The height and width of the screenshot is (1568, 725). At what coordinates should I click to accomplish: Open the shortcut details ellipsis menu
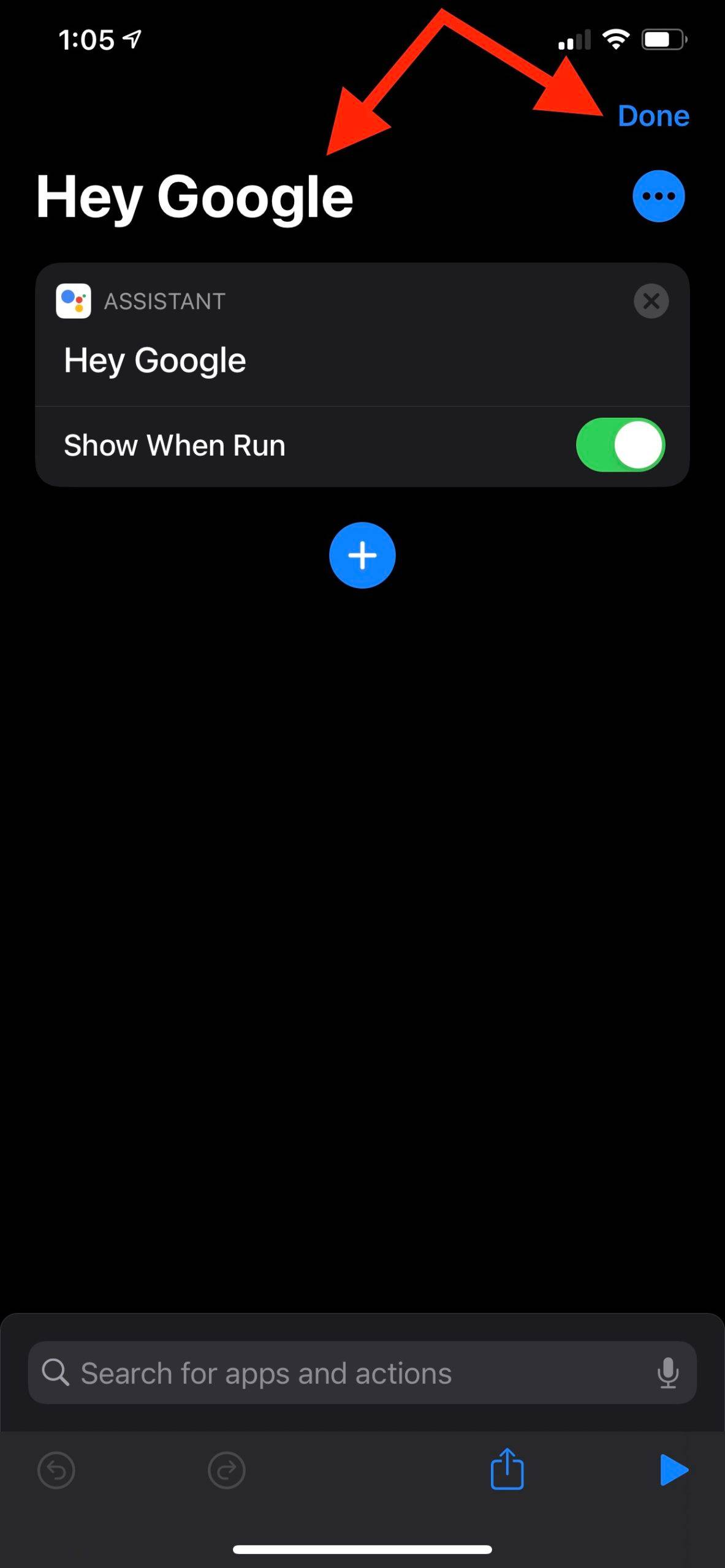tap(658, 196)
